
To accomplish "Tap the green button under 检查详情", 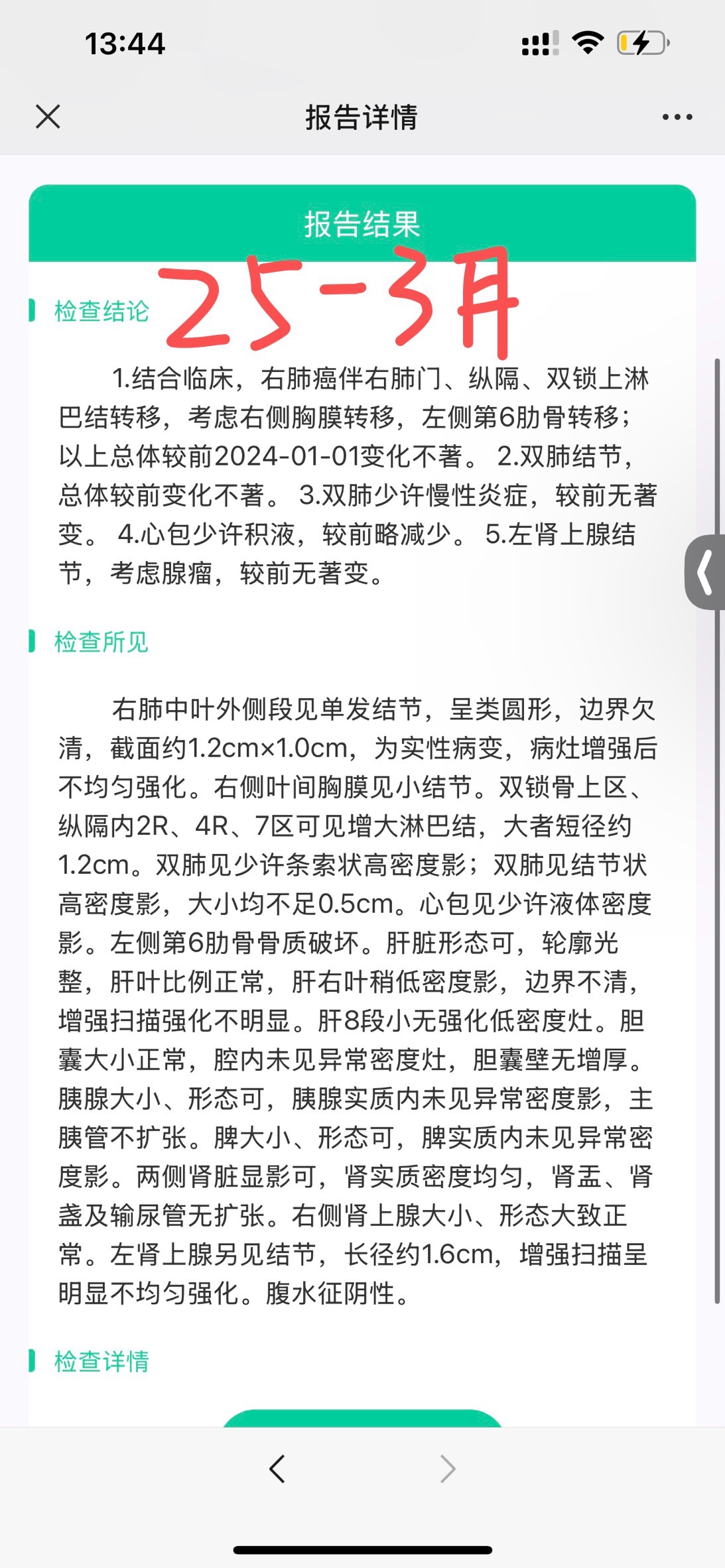I will 362,1417.
